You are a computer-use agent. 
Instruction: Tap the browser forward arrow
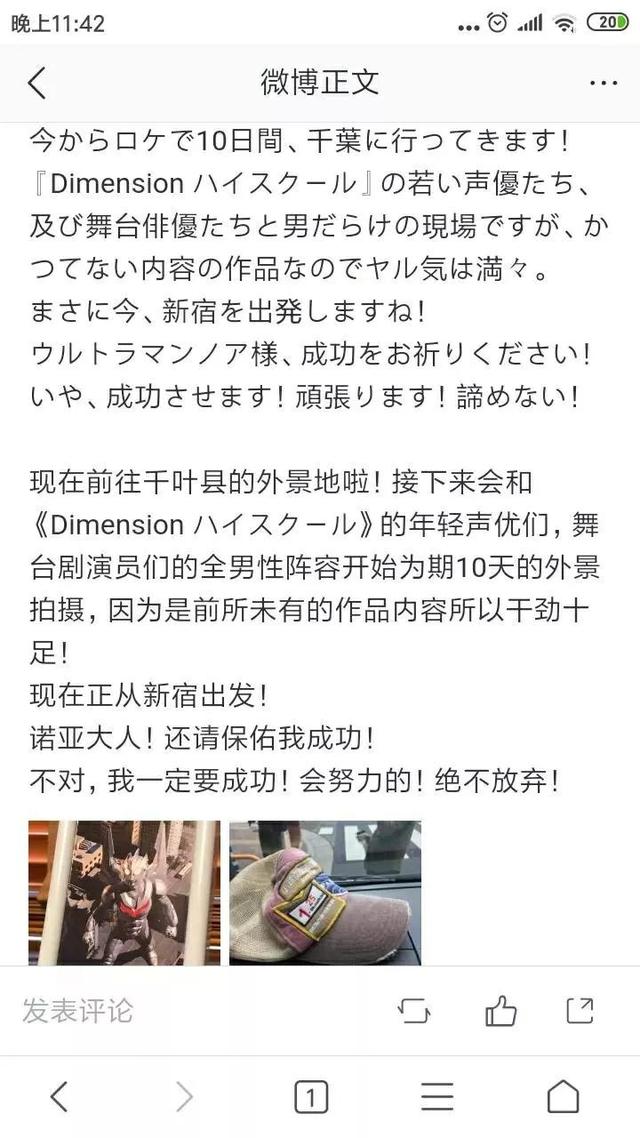coord(184,1097)
